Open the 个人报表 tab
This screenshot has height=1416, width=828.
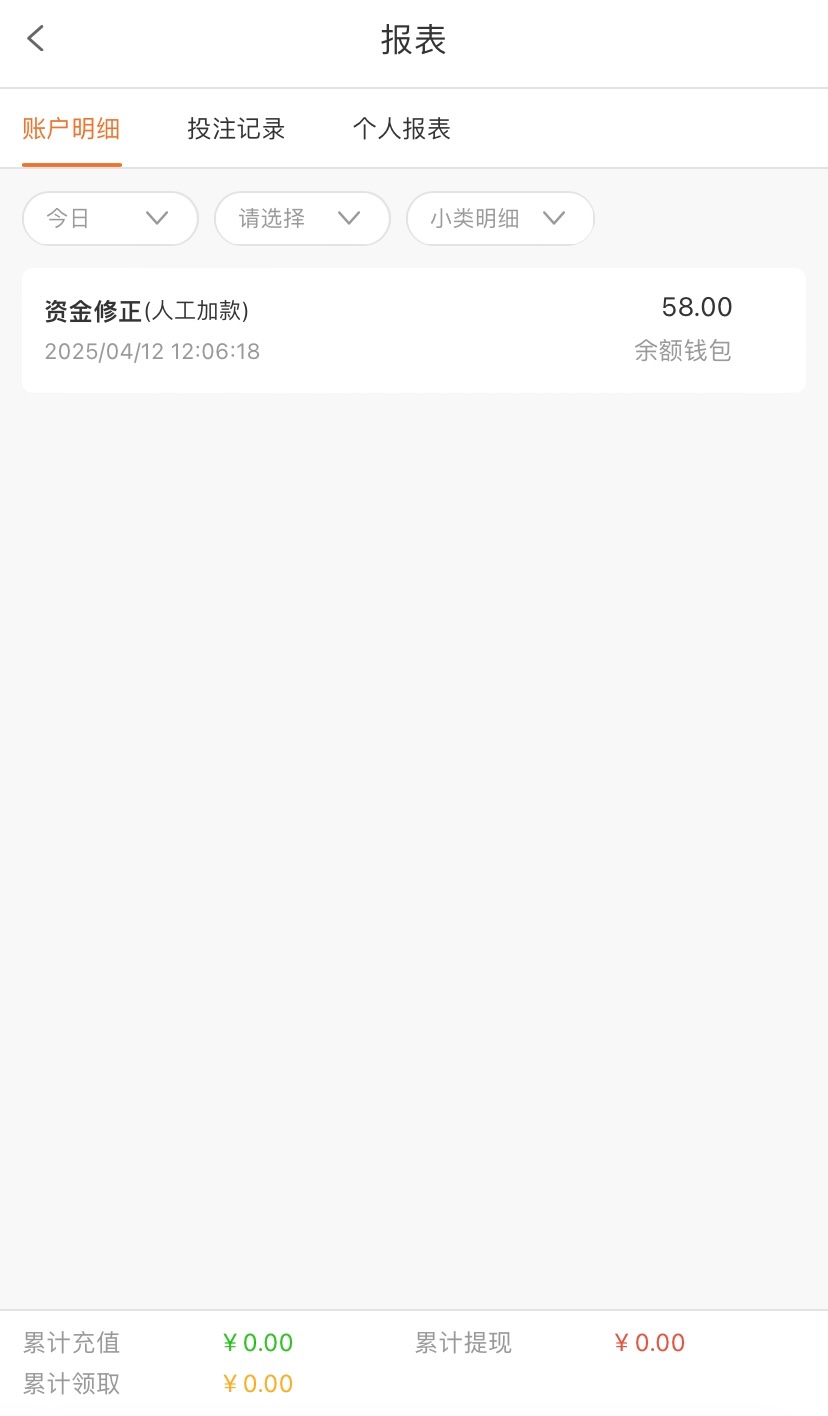click(401, 129)
